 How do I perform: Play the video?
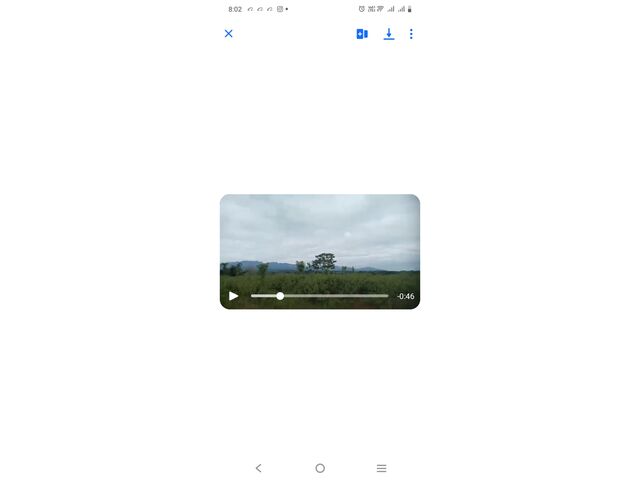[x=233, y=296]
